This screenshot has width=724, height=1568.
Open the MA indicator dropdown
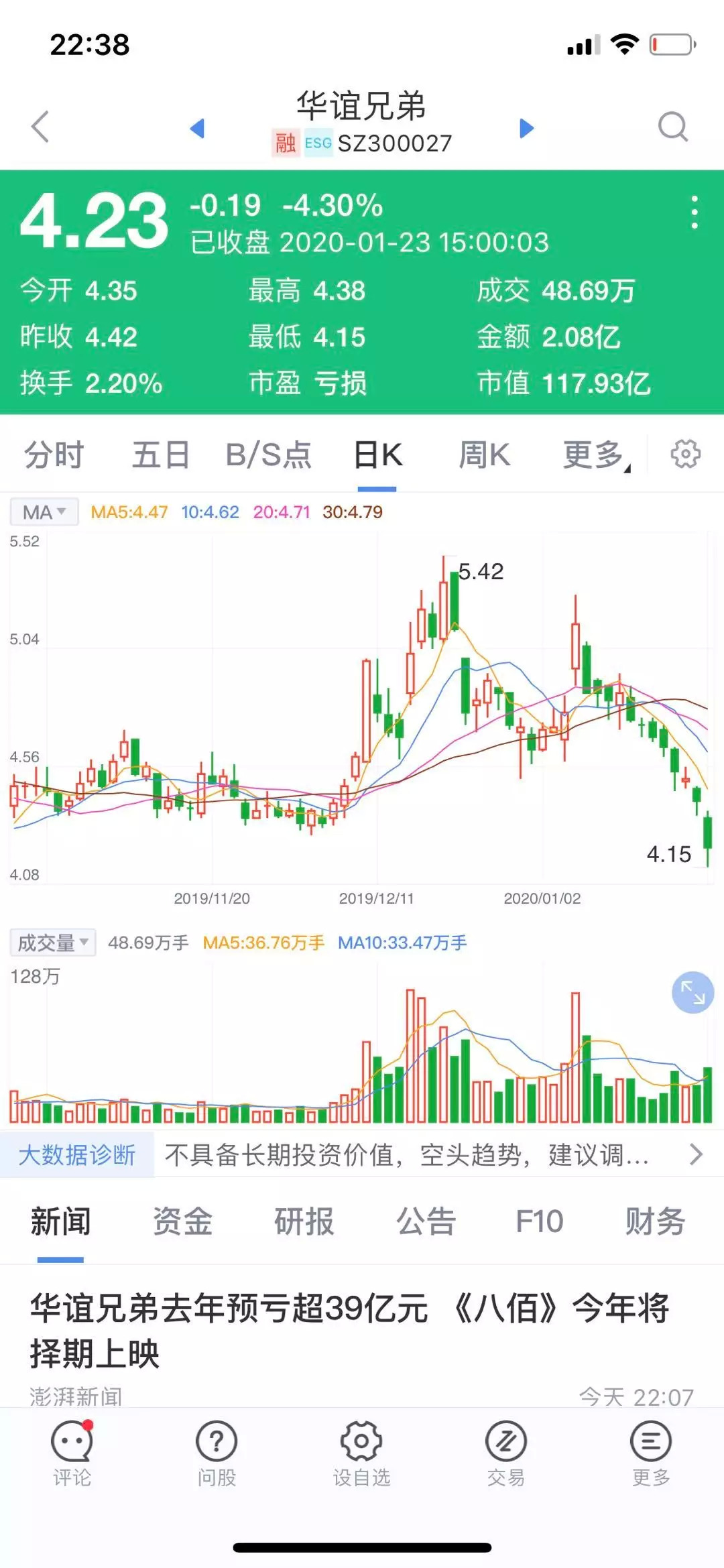pyautogui.click(x=44, y=512)
